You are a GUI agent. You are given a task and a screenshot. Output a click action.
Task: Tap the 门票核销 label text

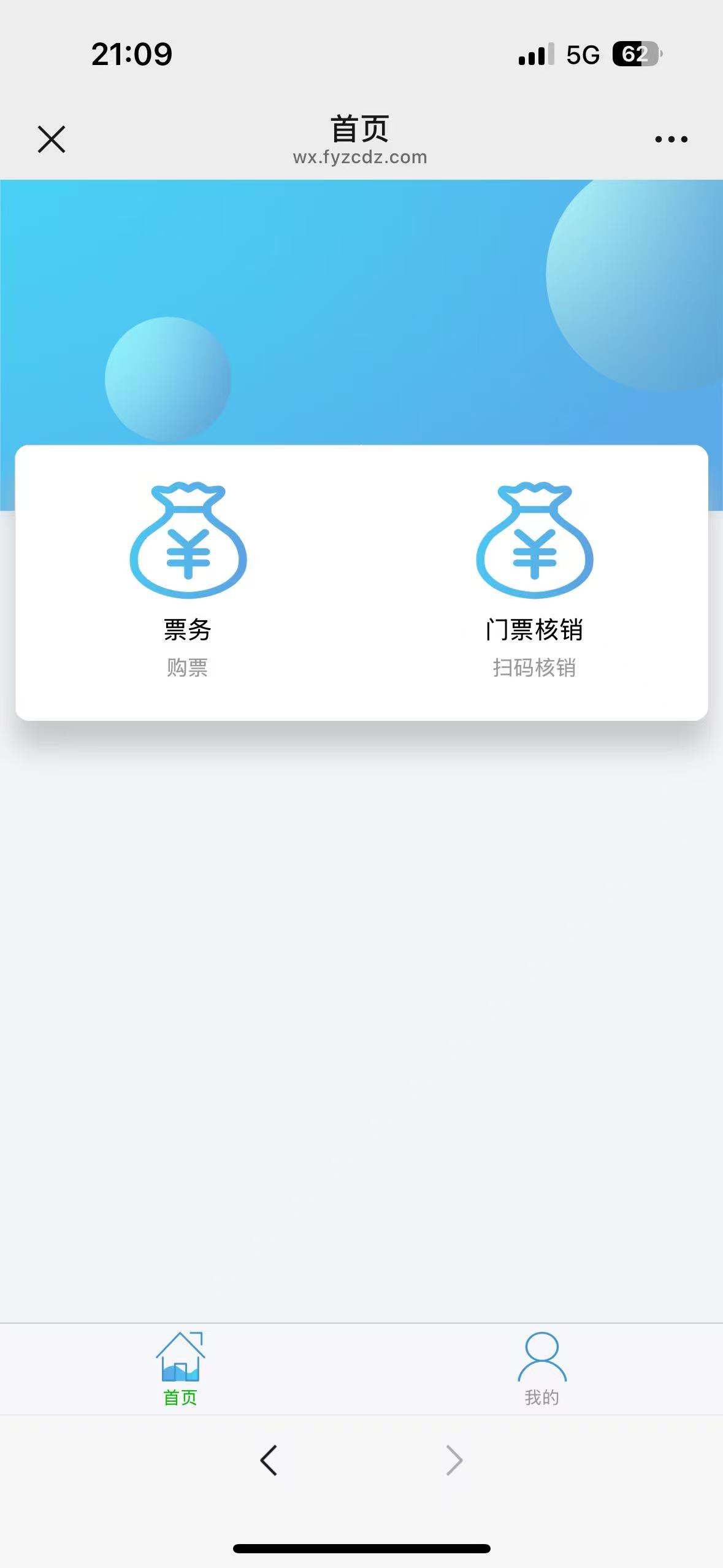point(535,629)
